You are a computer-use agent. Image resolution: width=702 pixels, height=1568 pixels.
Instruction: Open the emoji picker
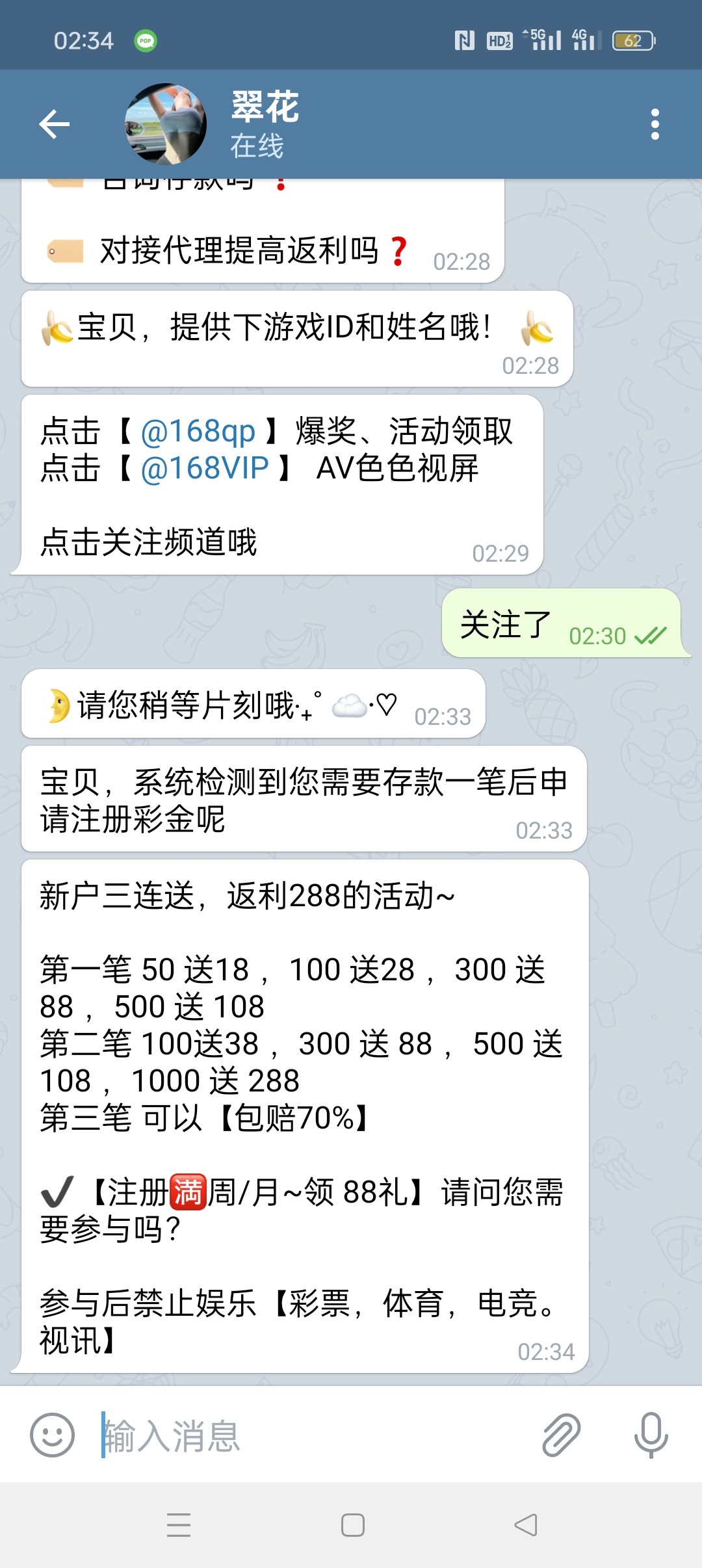[52, 1435]
